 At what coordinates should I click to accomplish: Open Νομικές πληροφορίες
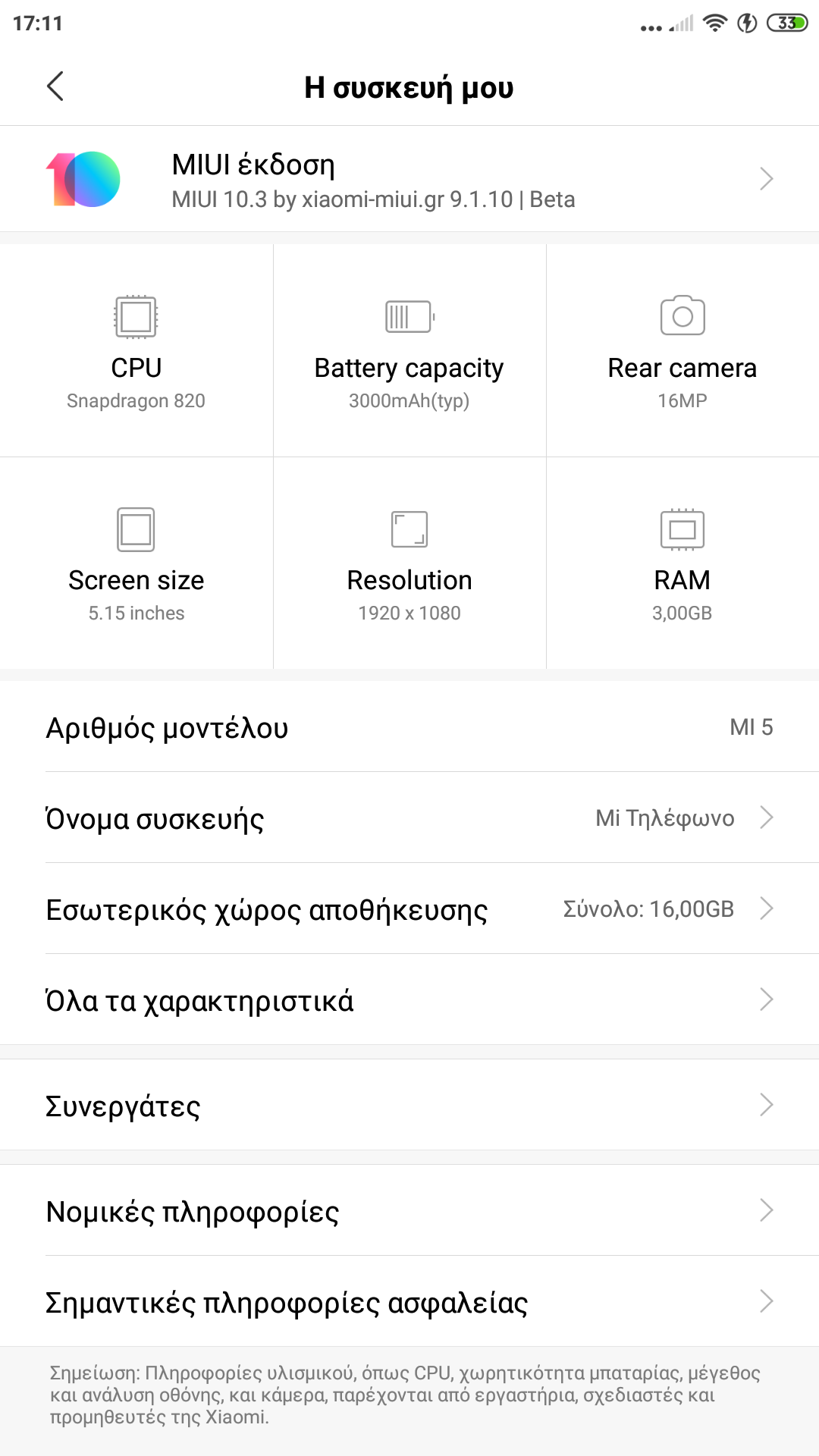click(409, 1211)
